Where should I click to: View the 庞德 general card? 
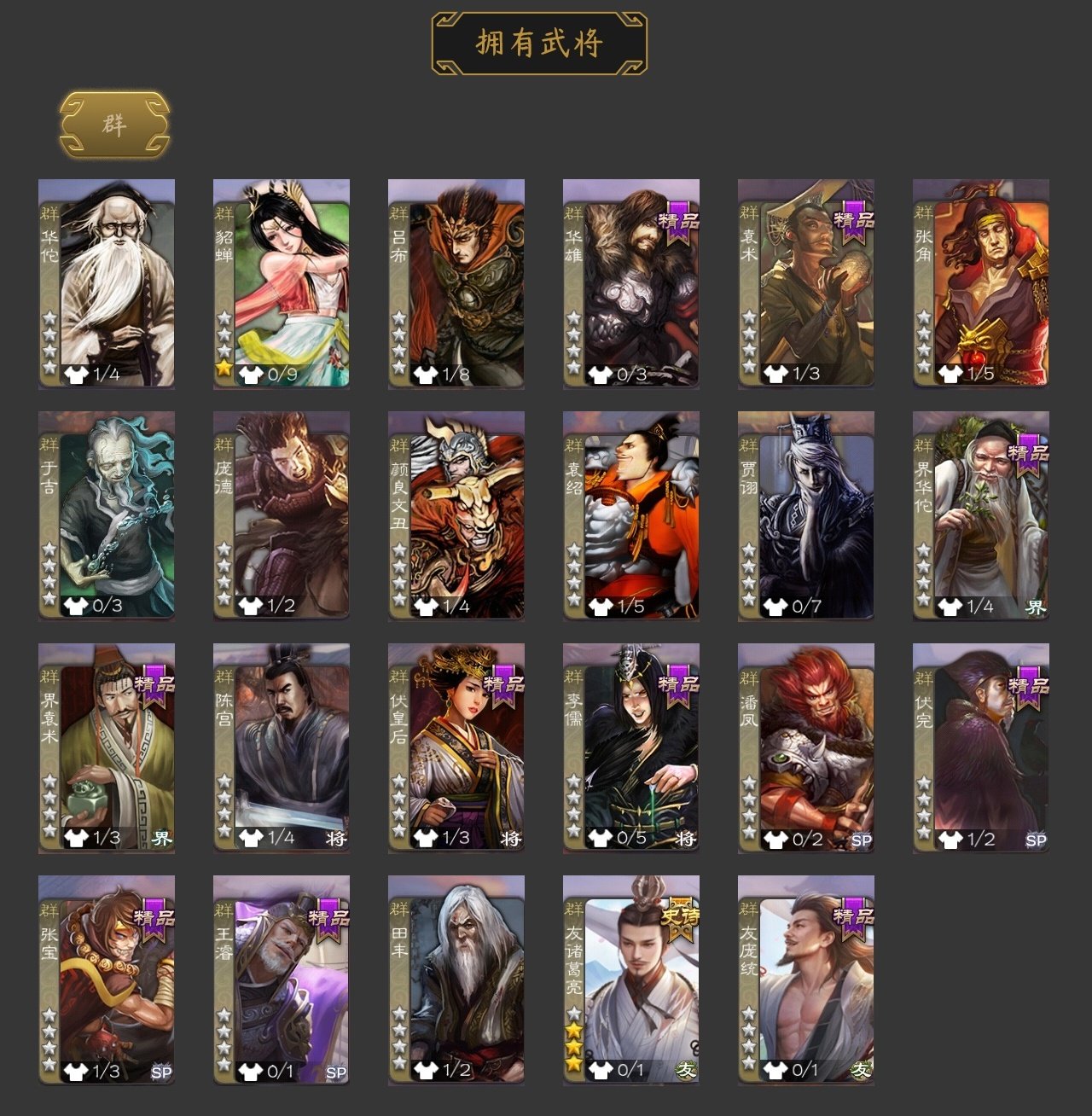point(282,515)
